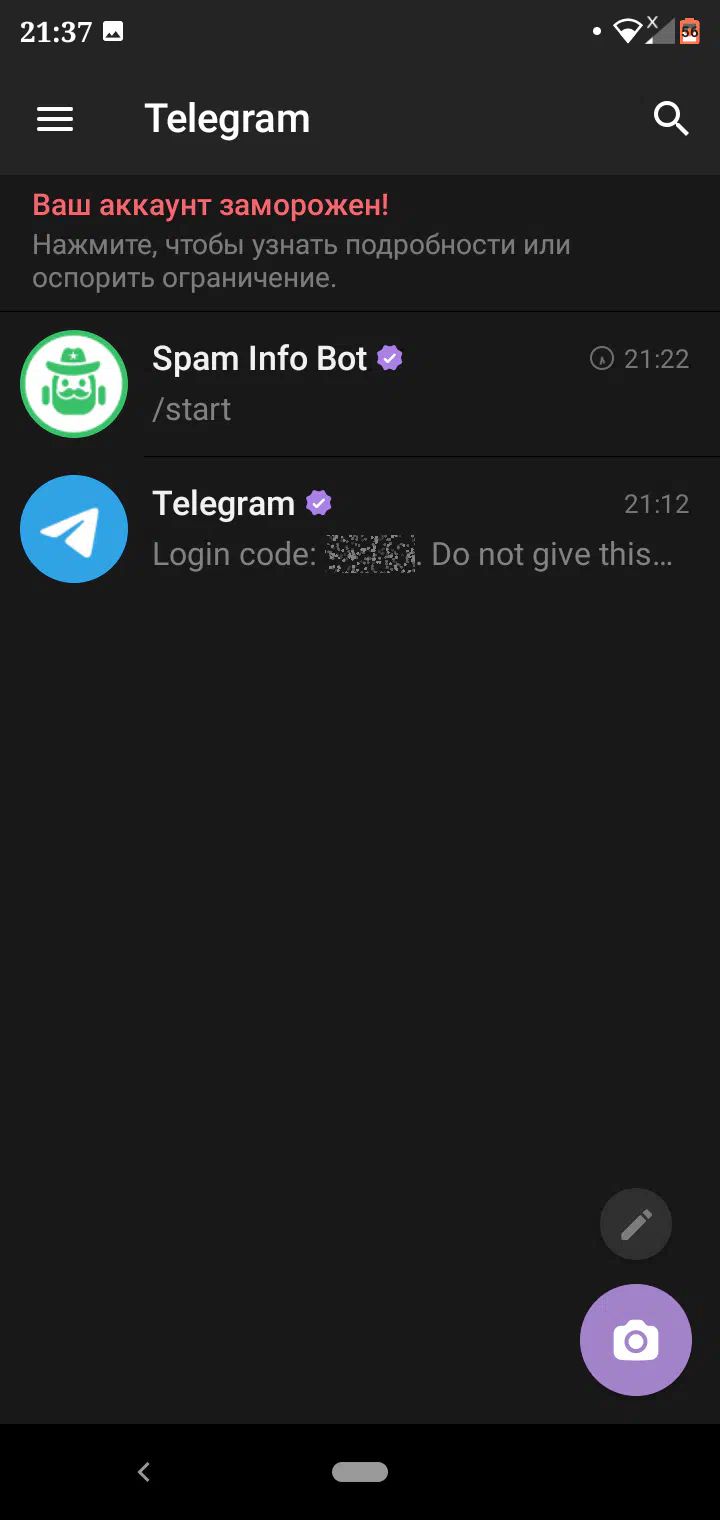Open the camera story button

(x=636, y=1340)
